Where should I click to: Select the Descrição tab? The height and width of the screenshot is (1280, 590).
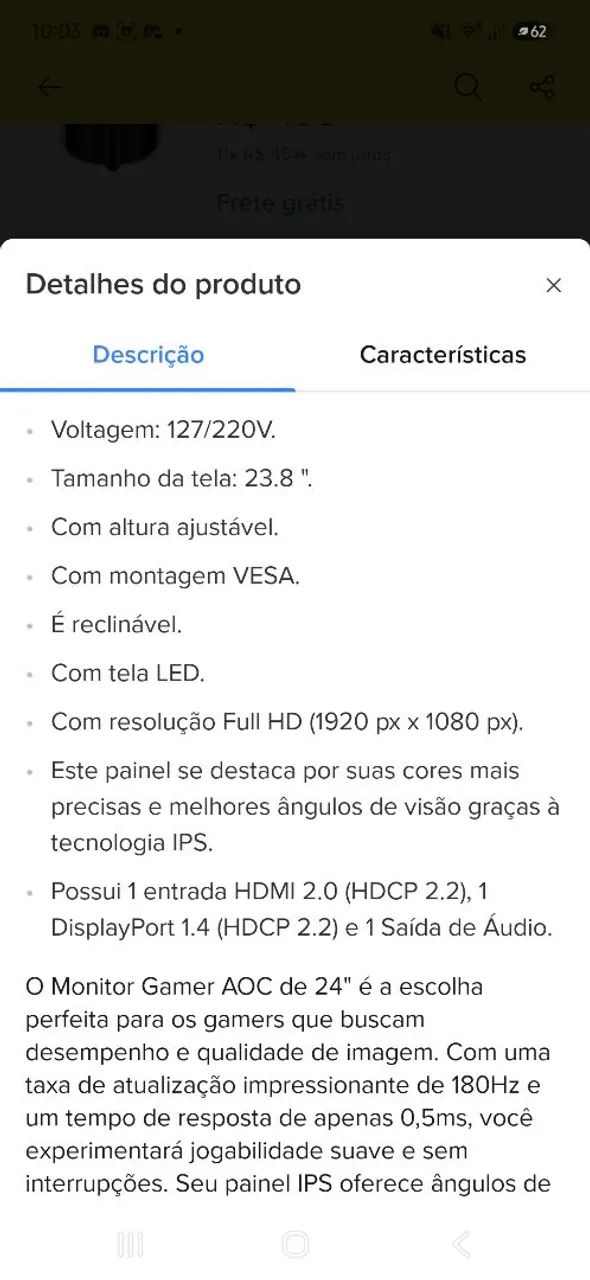coord(148,355)
